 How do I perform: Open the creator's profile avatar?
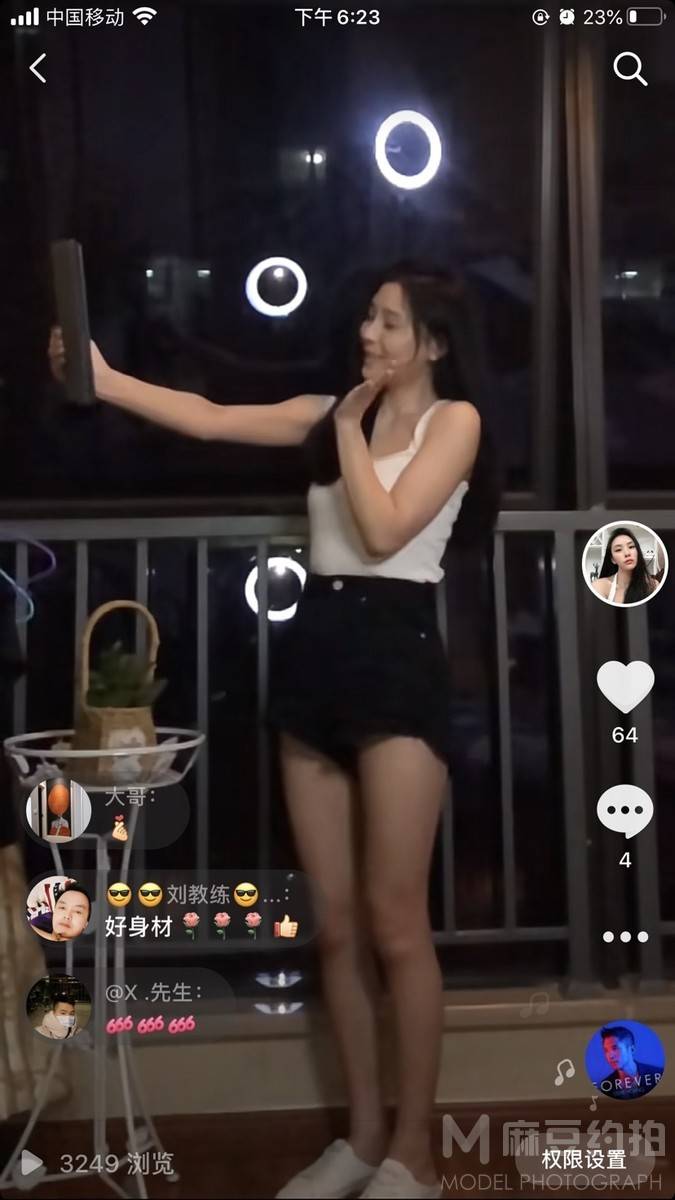coord(624,563)
